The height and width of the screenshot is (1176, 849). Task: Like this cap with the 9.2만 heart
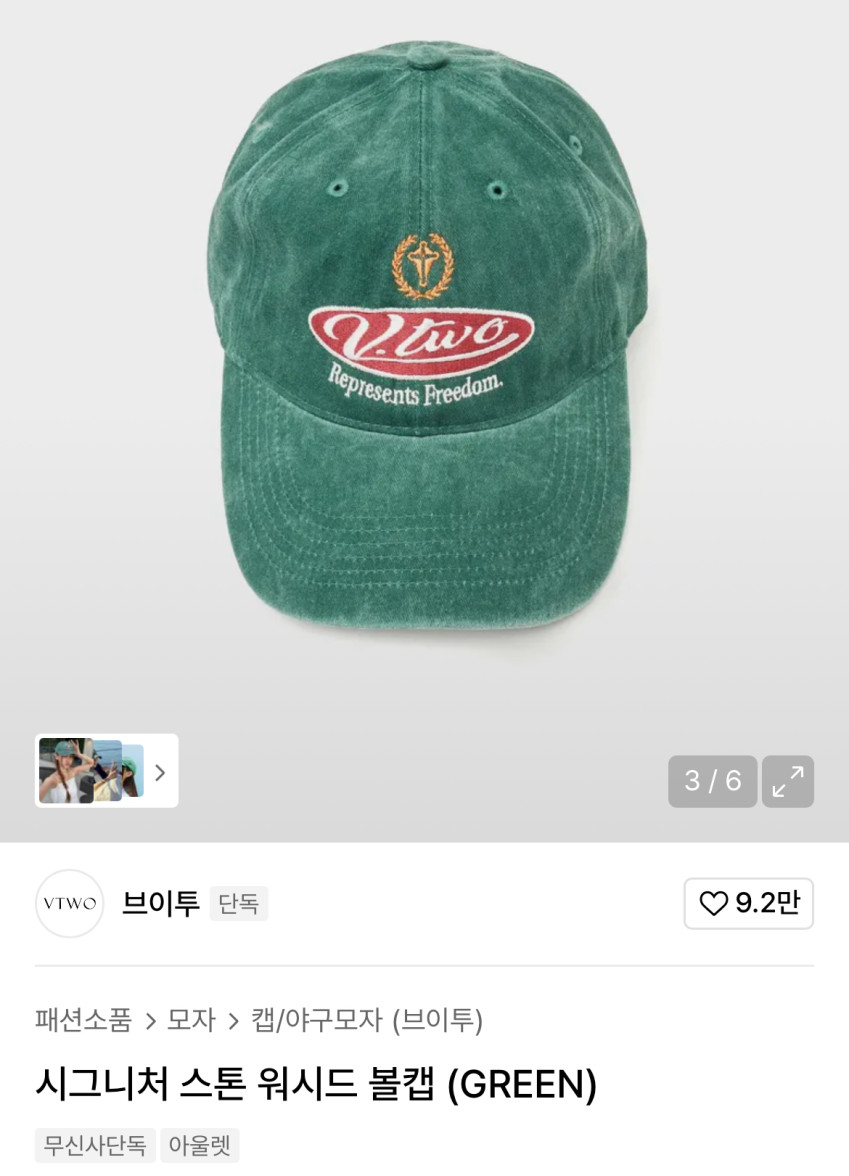pos(748,903)
